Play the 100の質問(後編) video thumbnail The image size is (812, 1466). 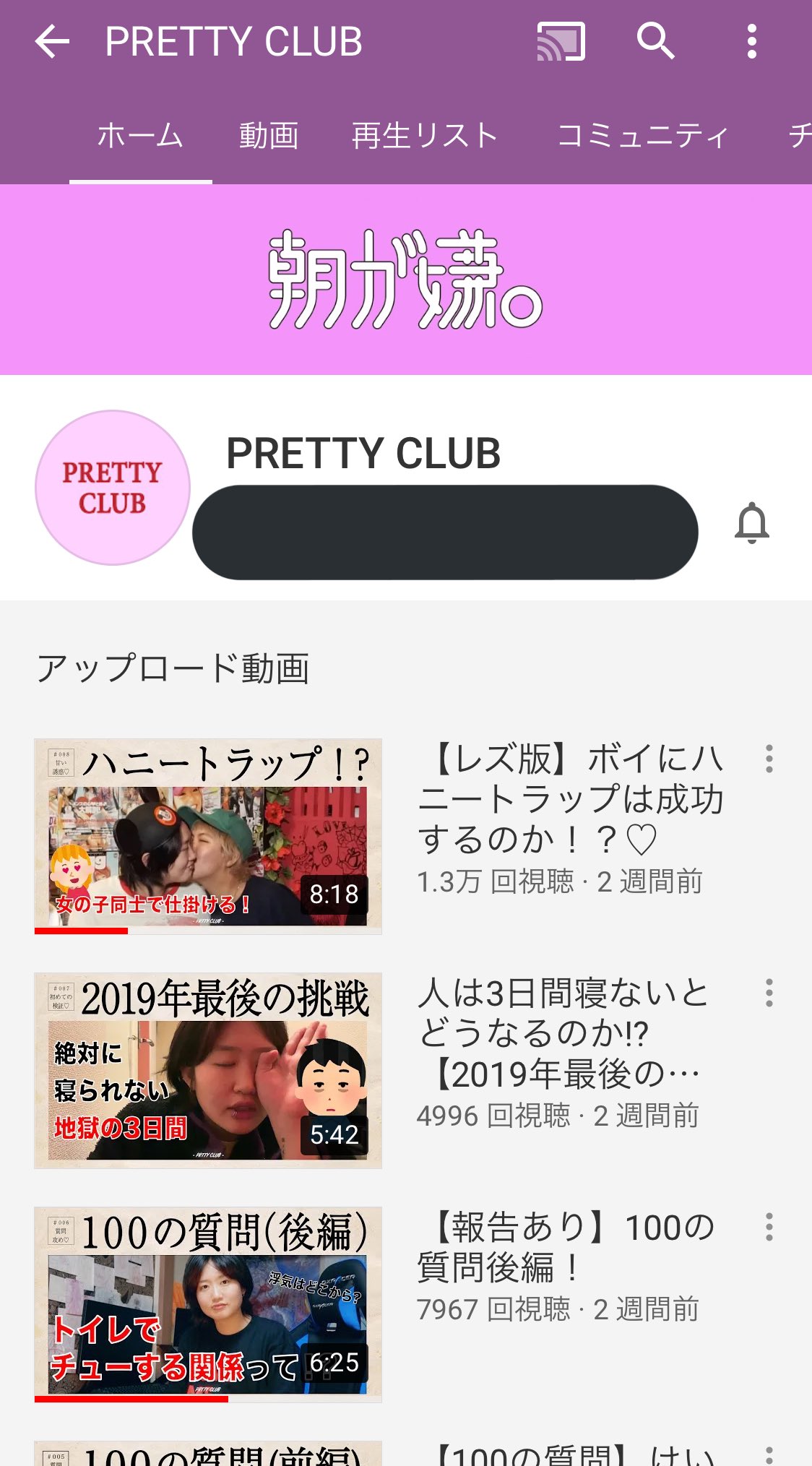[208, 1304]
